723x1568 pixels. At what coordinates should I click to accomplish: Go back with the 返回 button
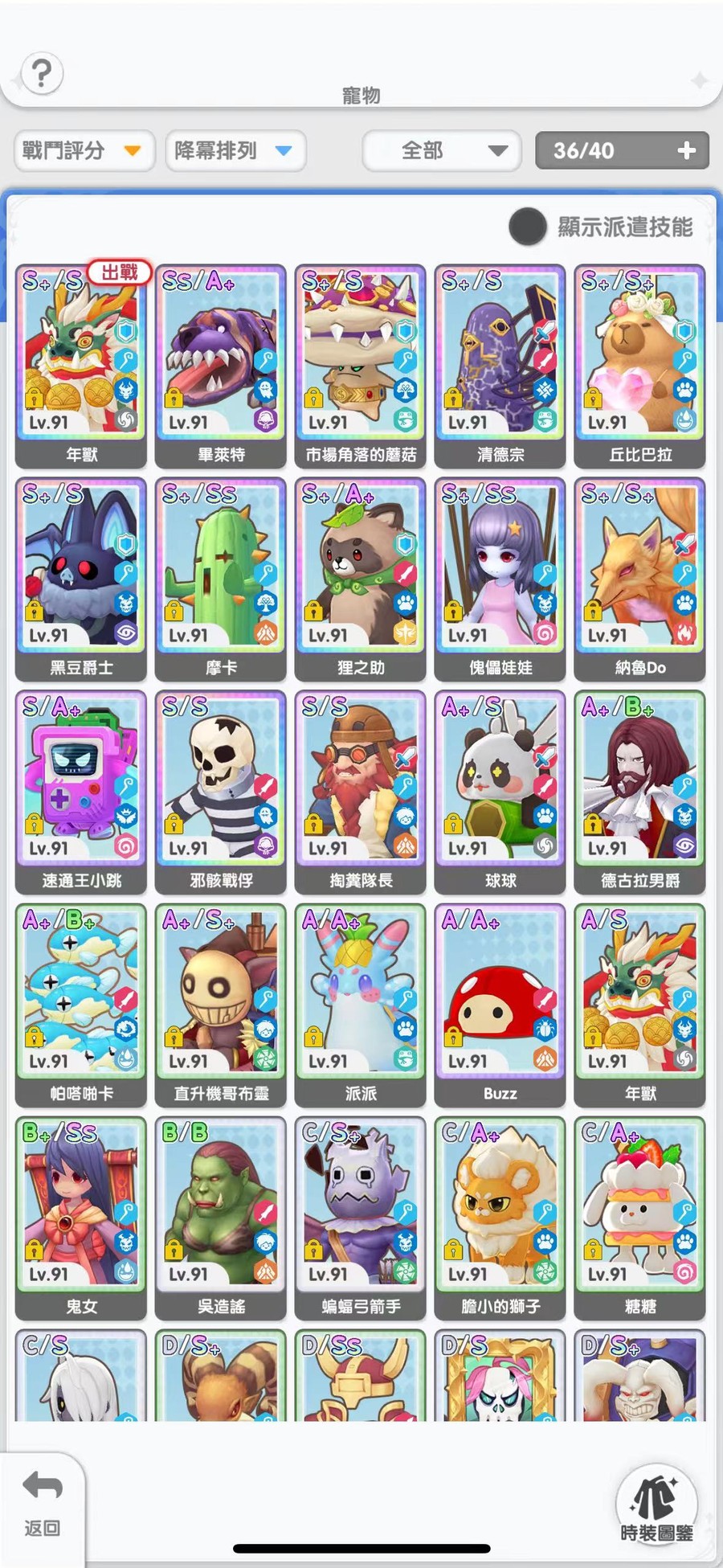click(x=43, y=1503)
